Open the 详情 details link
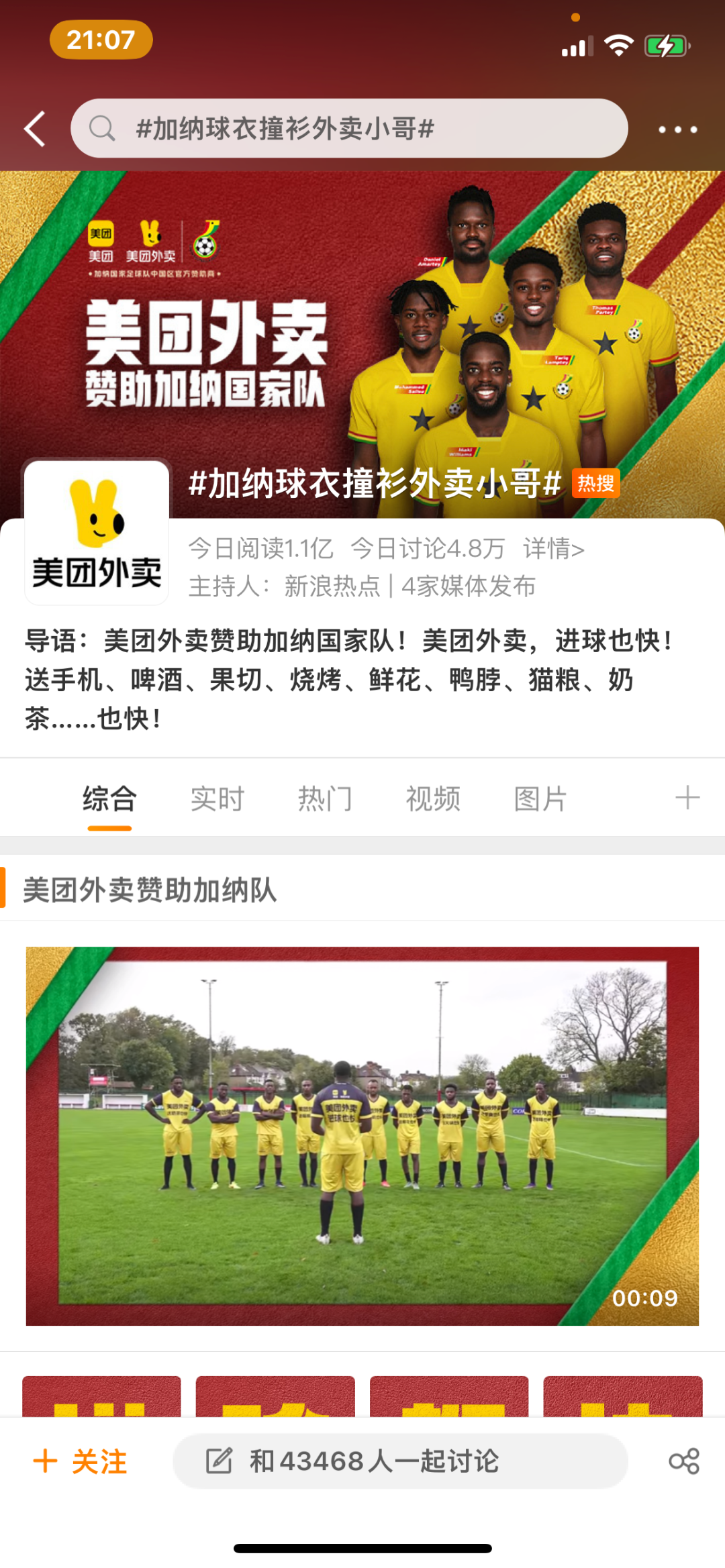Viewport: 725px width, 1568px height. (x=553, y=549)
